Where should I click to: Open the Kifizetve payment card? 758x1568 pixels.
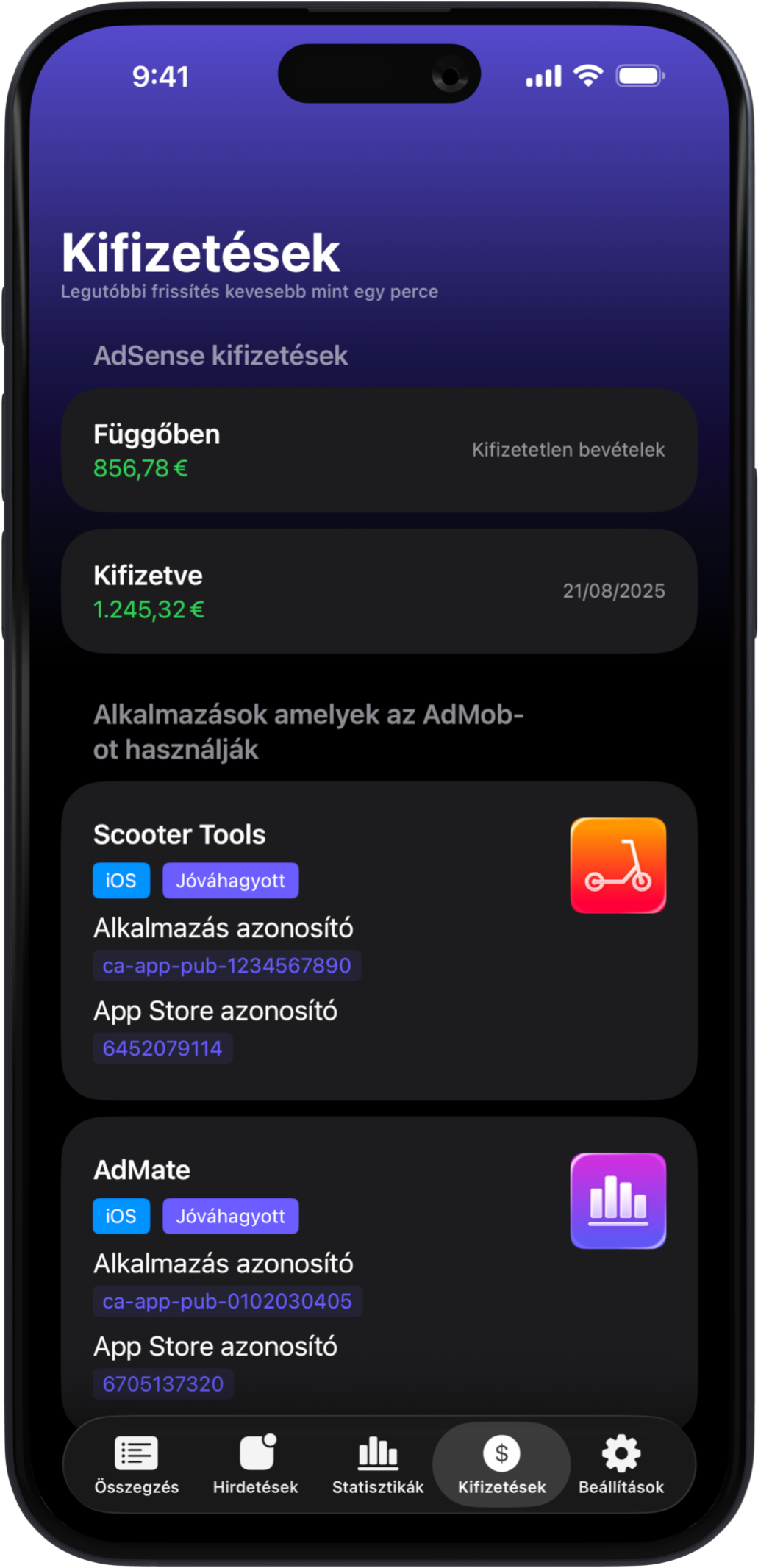[379, 591]
